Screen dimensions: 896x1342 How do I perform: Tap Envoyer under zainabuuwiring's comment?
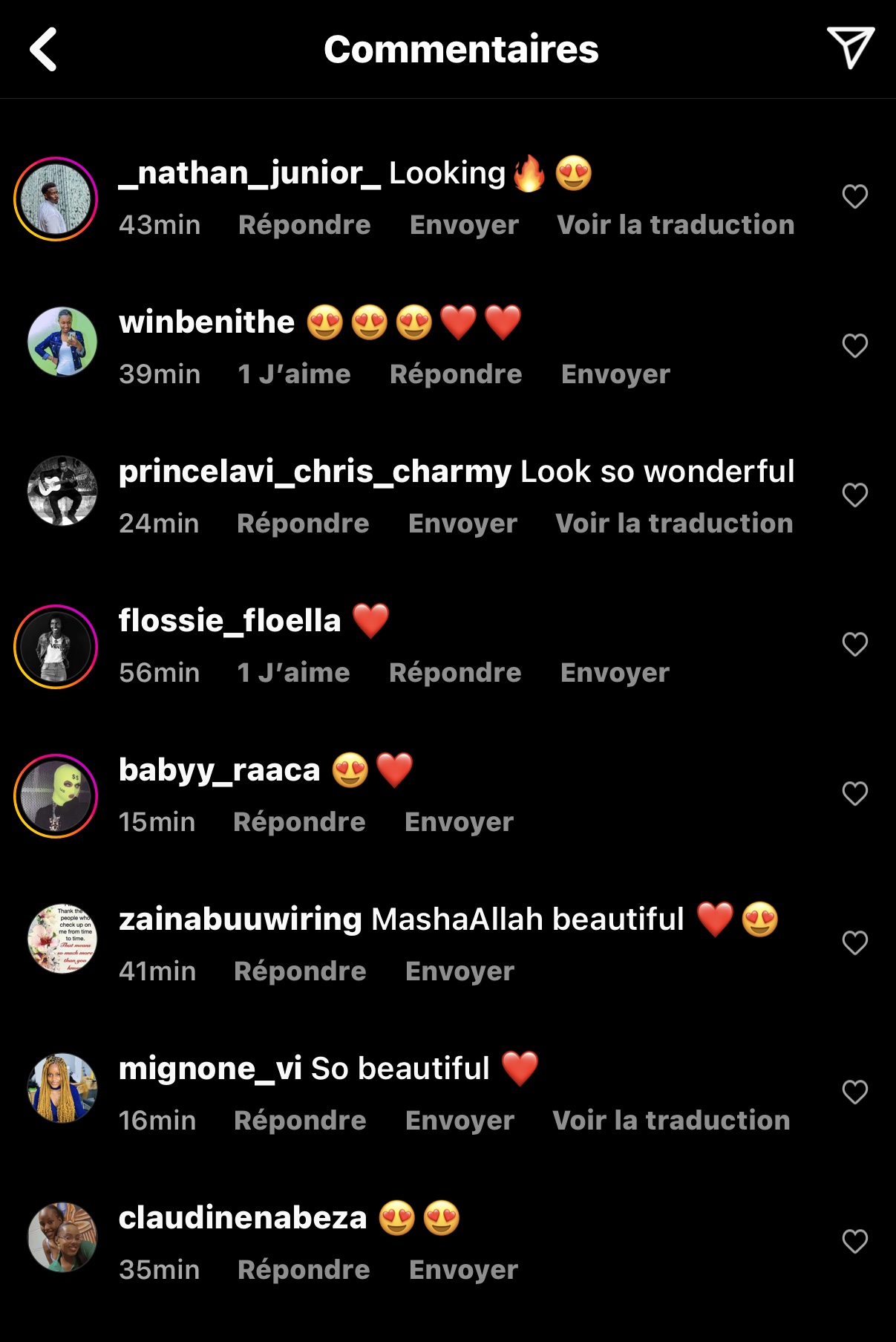(x=460, y=971)
